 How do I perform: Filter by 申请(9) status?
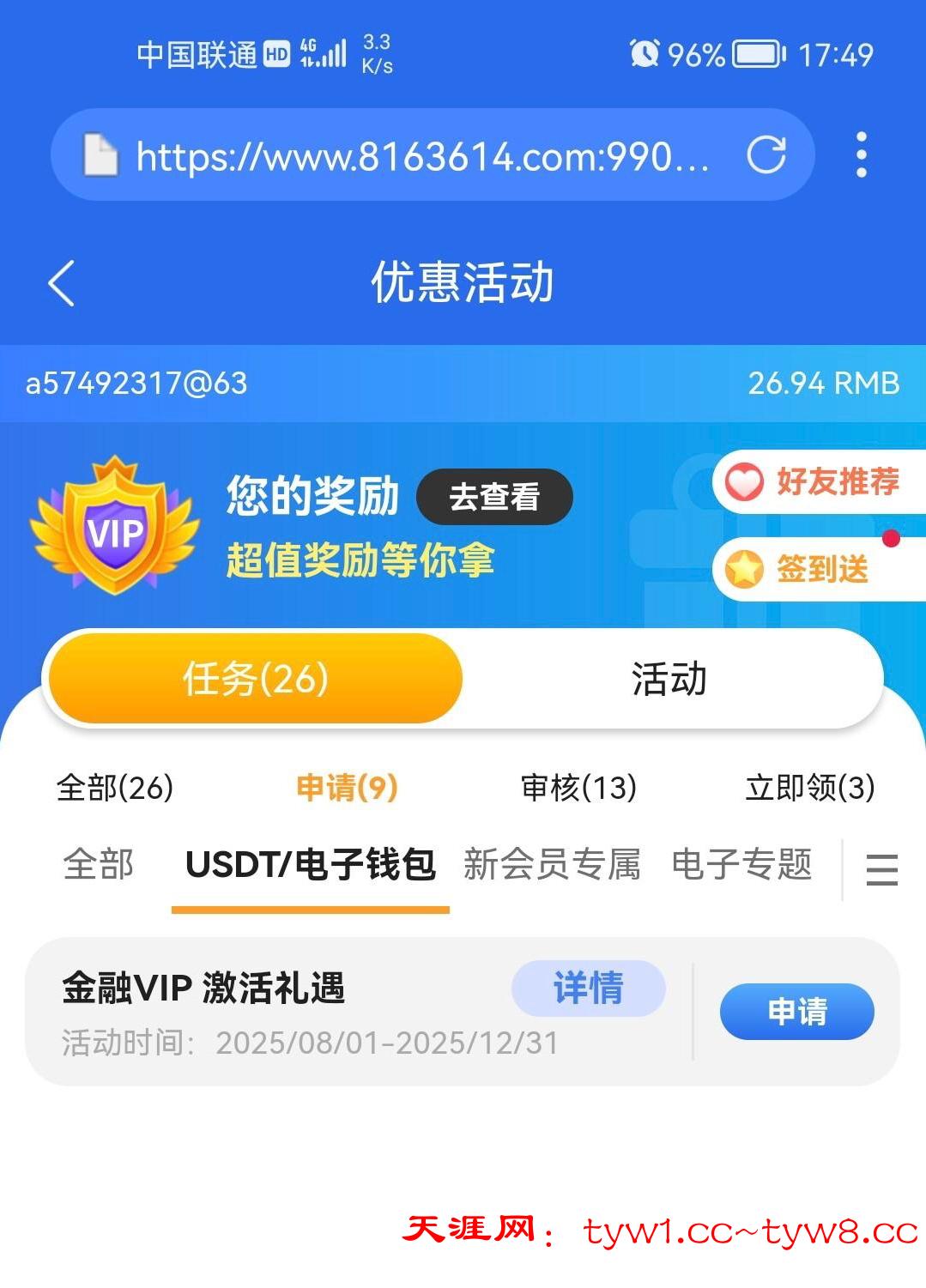point(347,787)
